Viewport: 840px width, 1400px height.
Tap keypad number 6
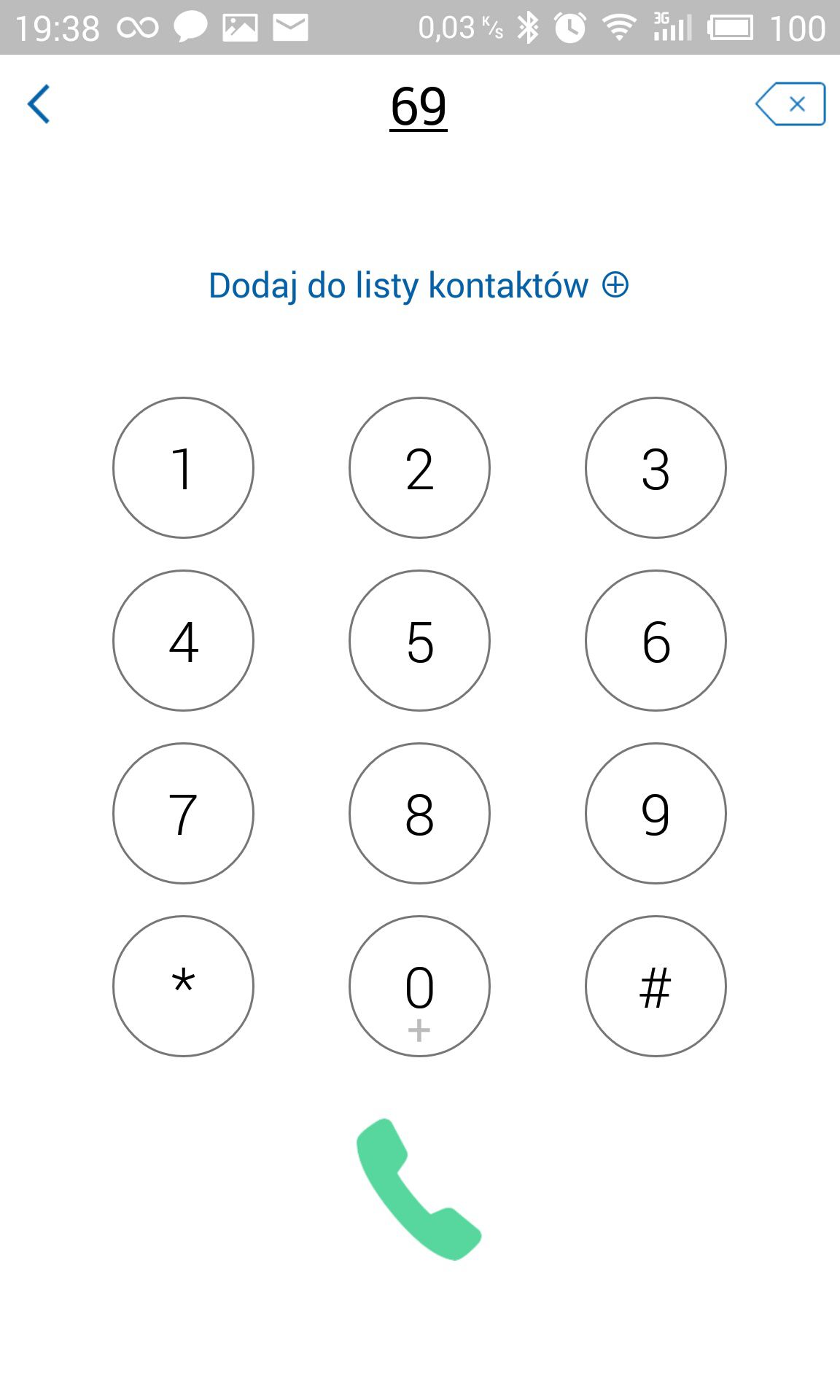tap(656, 641)
